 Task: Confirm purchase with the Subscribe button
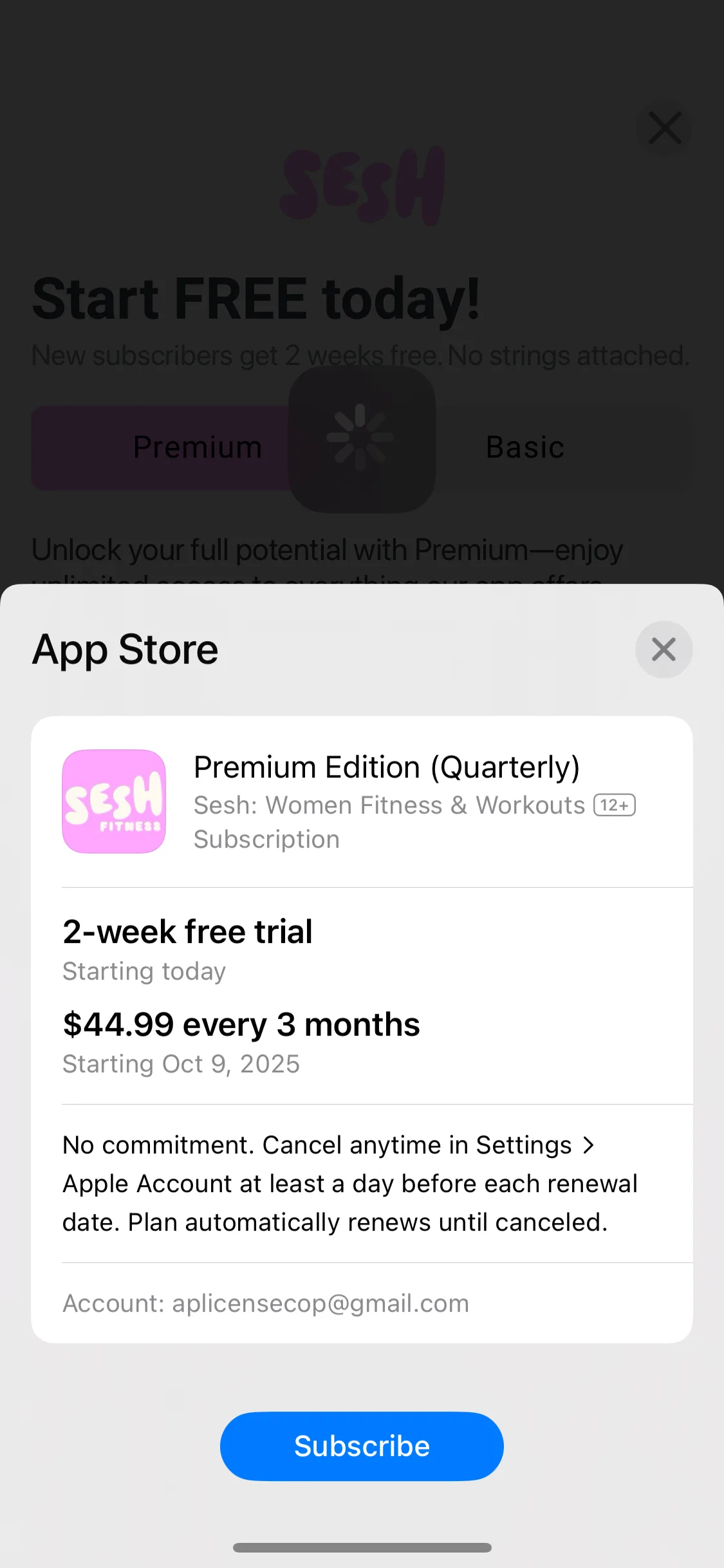[362, 1446]
